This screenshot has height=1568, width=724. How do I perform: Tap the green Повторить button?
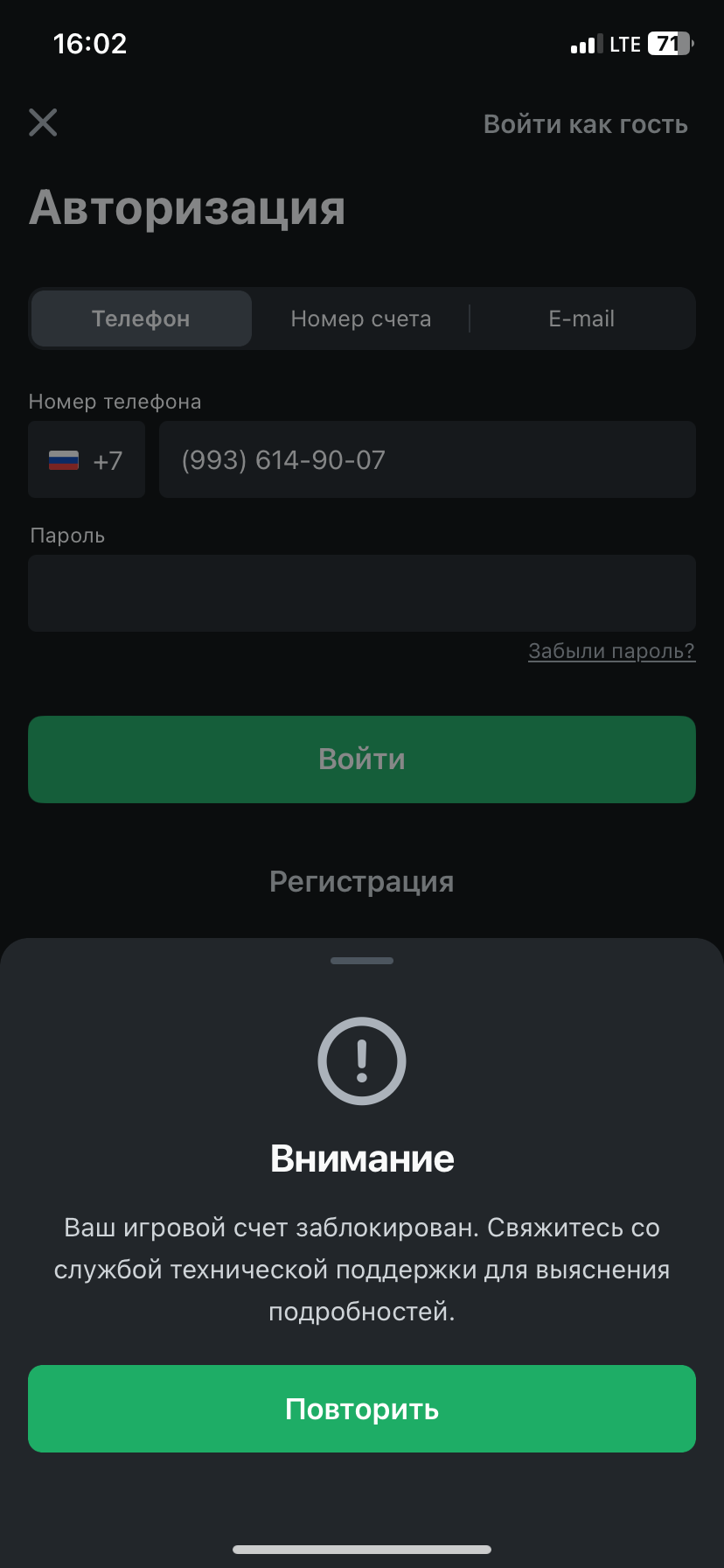(362, 1409)
